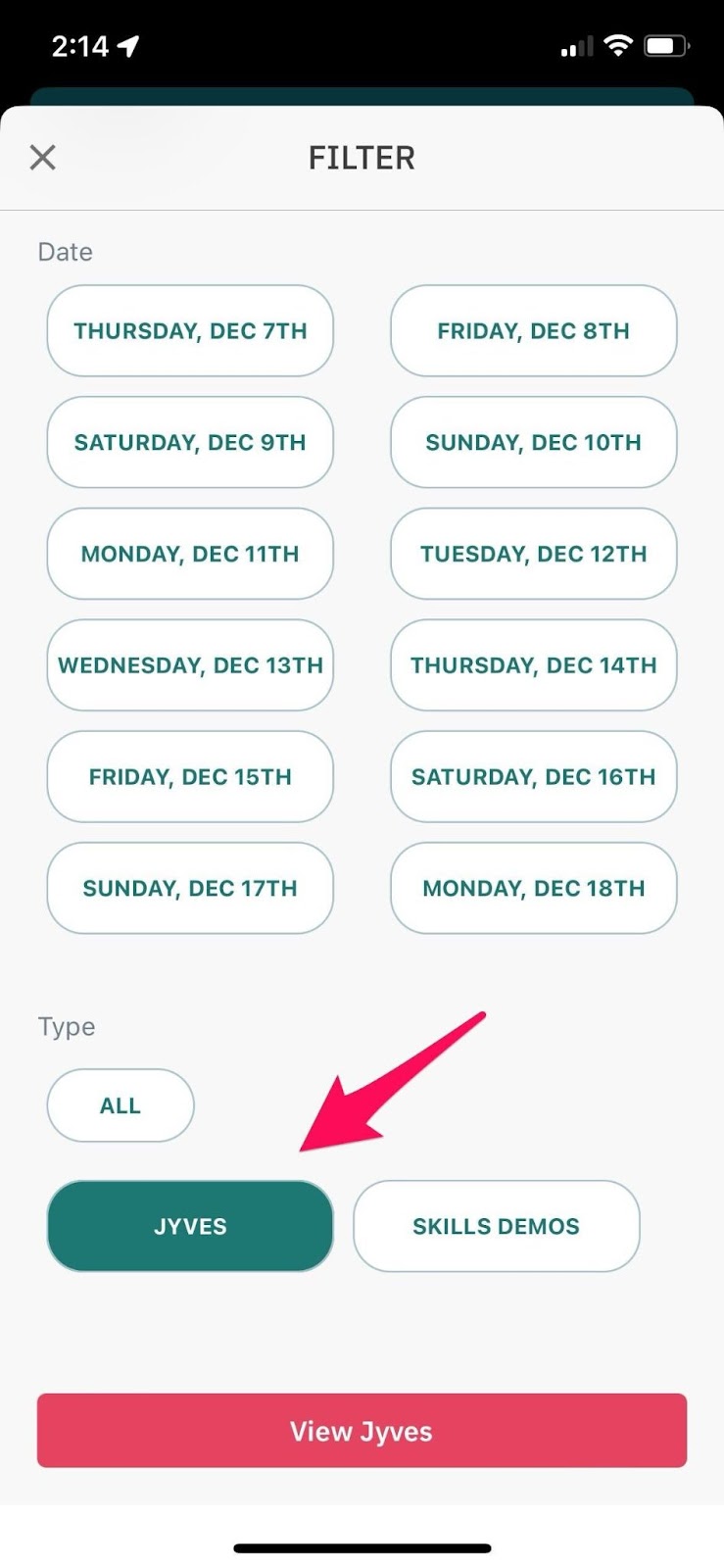
Task: Deselect the Jyves type chip
Action: [x=190, y=1226]
